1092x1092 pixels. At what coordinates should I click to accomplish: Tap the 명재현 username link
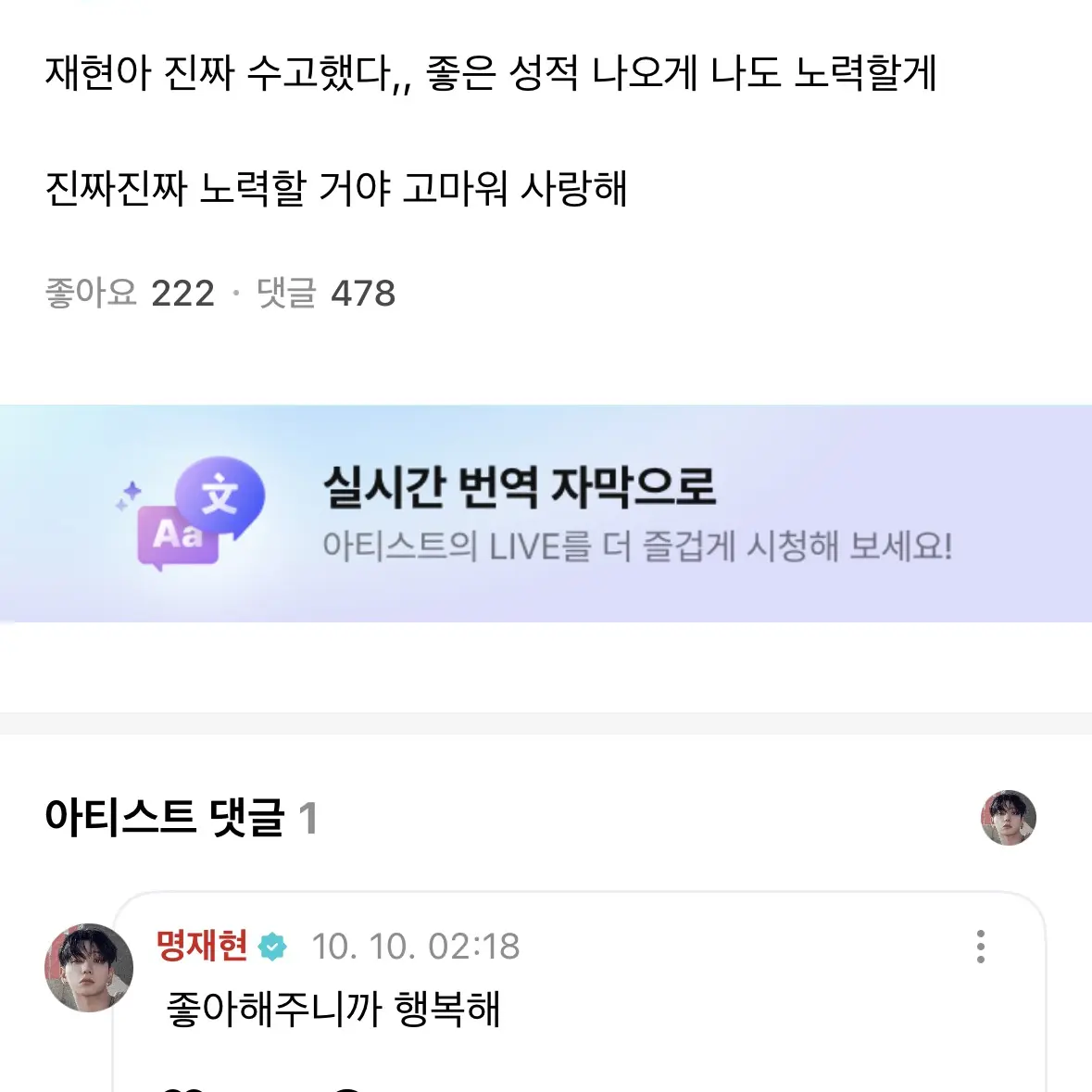click(x=202, y=946)
